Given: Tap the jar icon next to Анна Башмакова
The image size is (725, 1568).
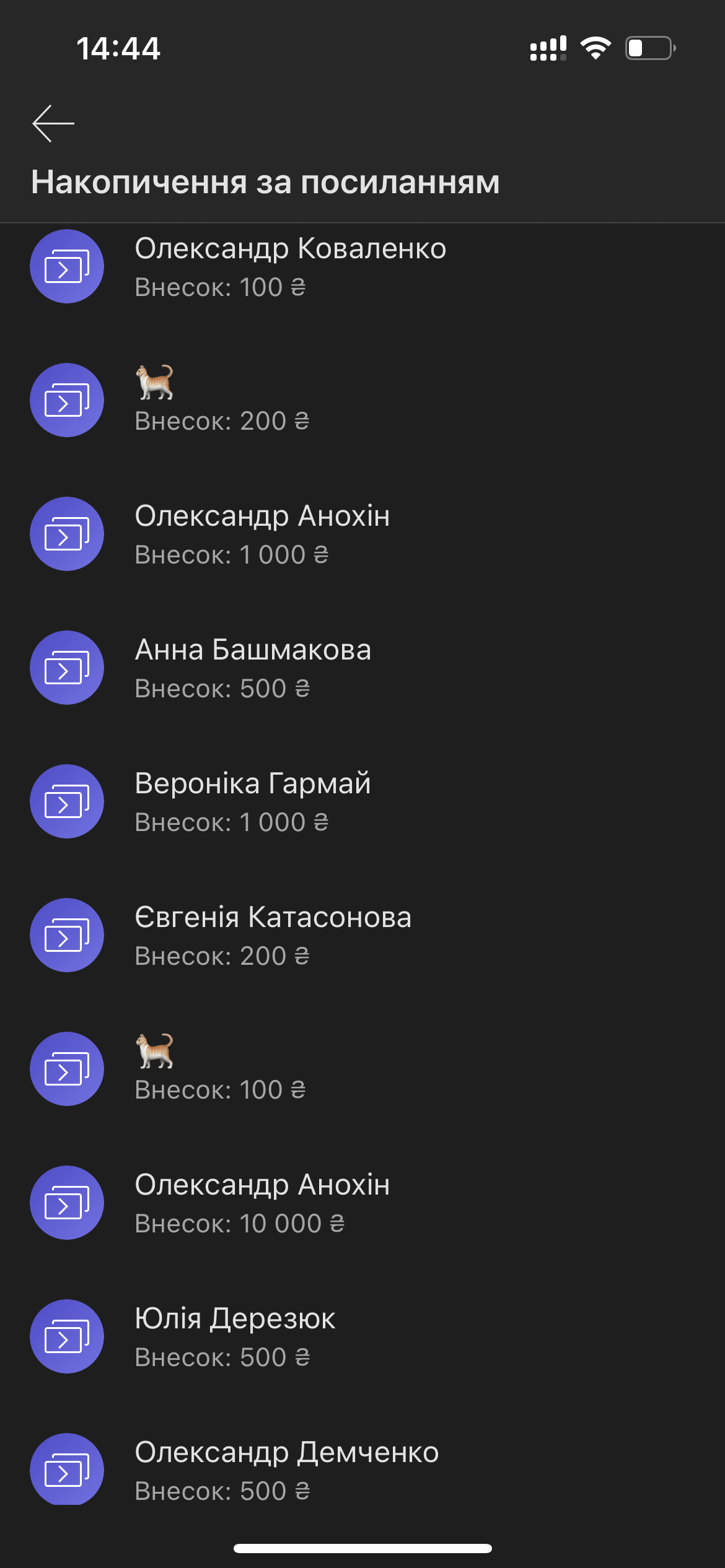Looking at the screenshot, I should pyautogui.click(x=67, y=668).
